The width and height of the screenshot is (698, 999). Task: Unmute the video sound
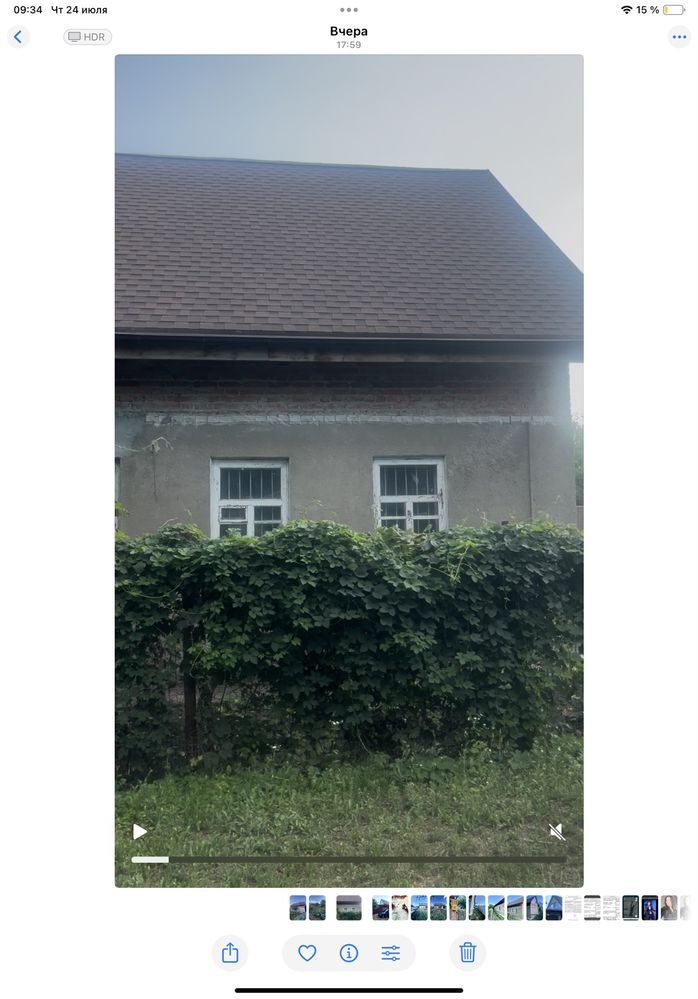557,832
